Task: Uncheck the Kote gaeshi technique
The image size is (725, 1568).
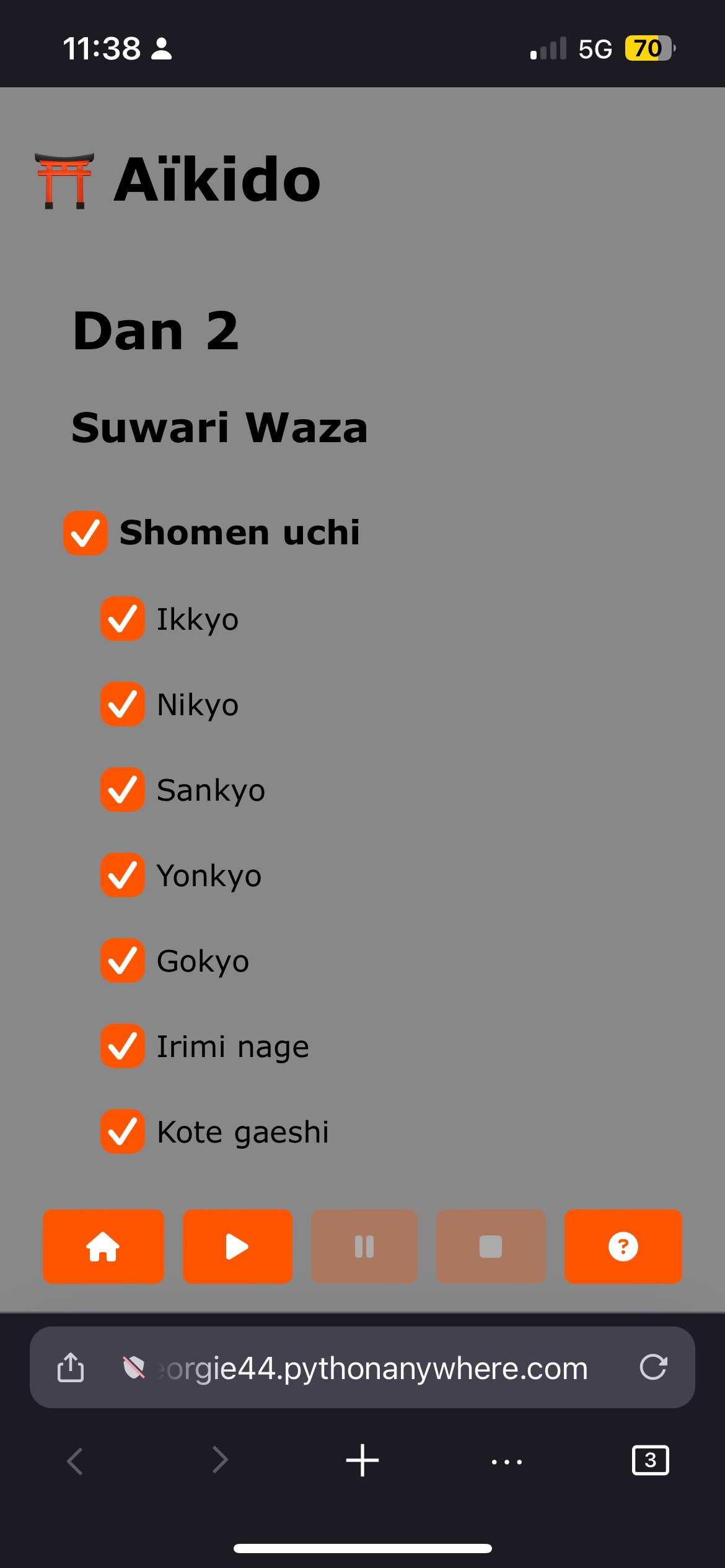Action: point(123,1131)
